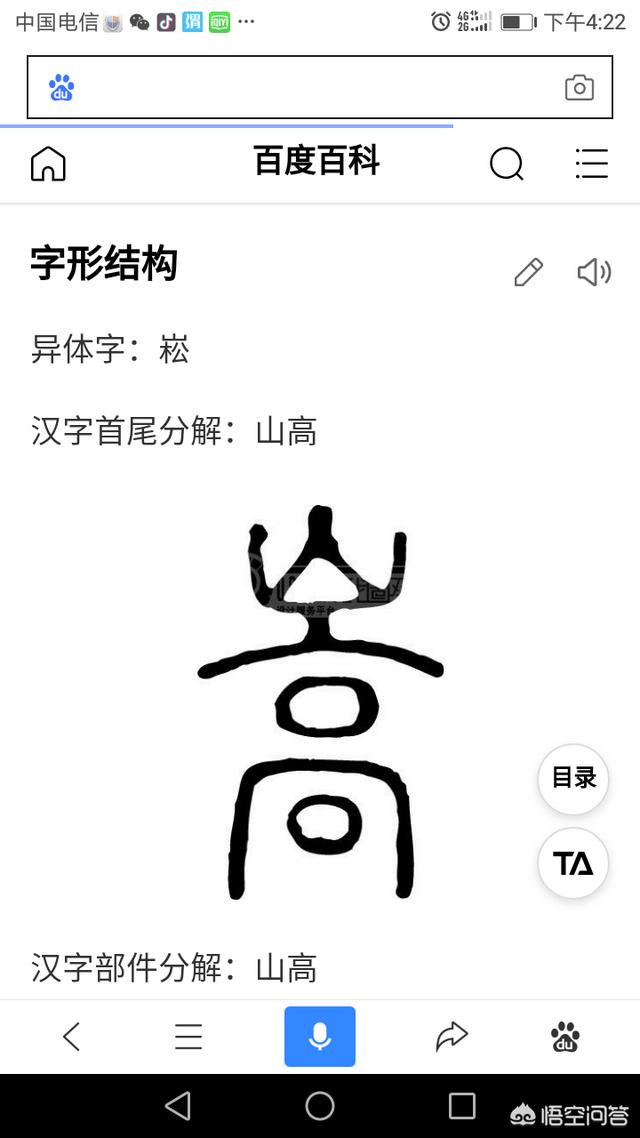
Task: Tap the TA floating button
Action: (573, 863)
